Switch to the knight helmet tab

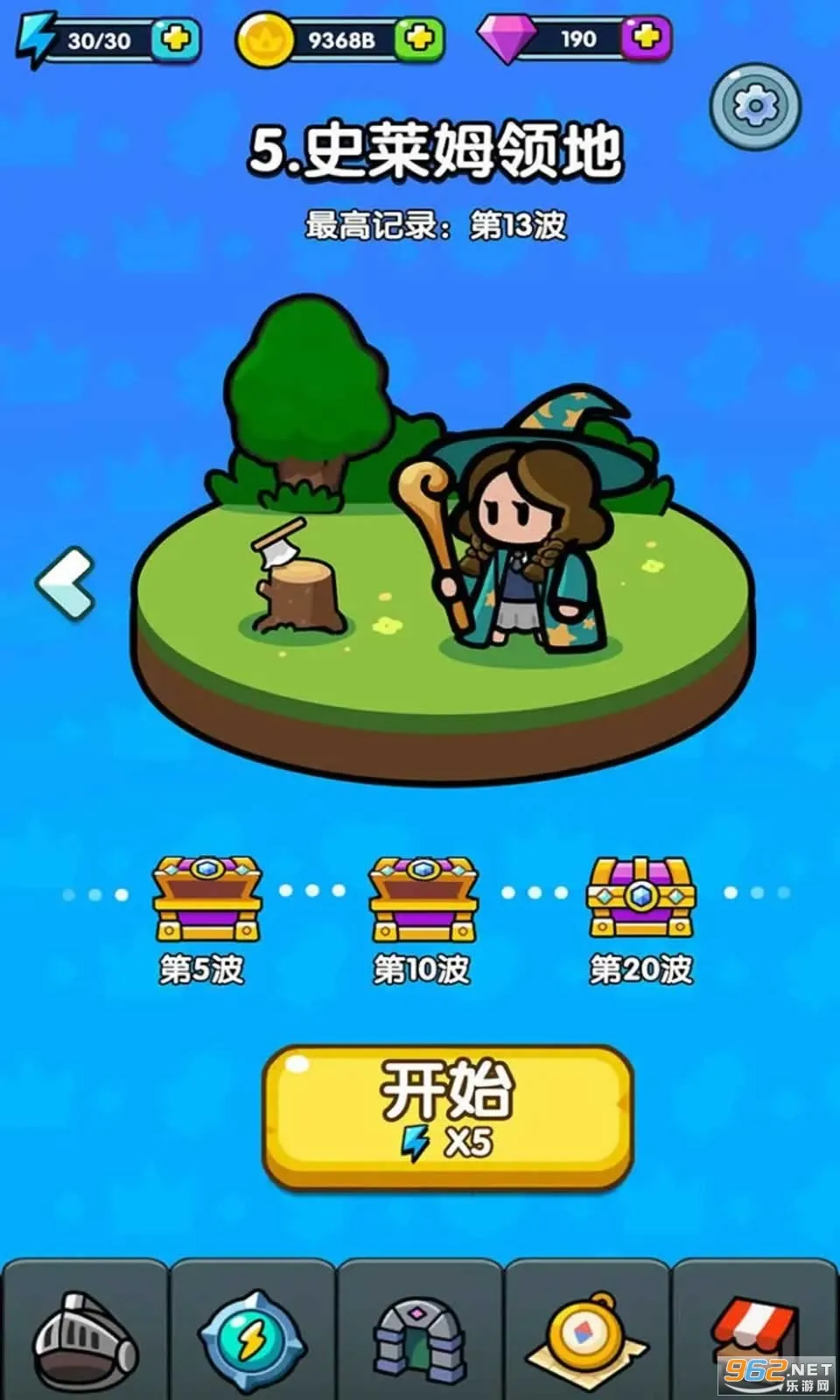(84, 1334)
